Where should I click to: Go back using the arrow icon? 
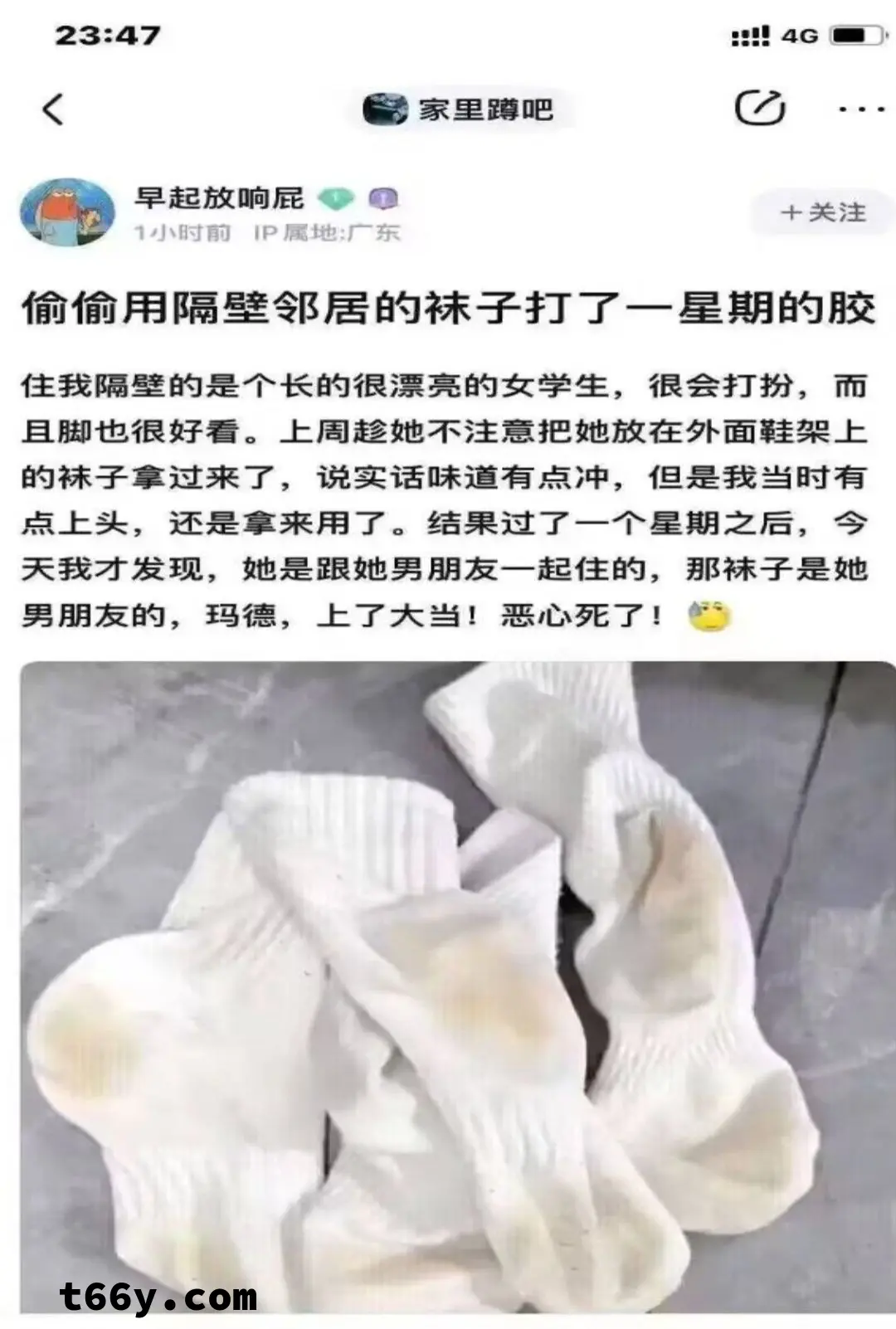[x=53, y=110]
